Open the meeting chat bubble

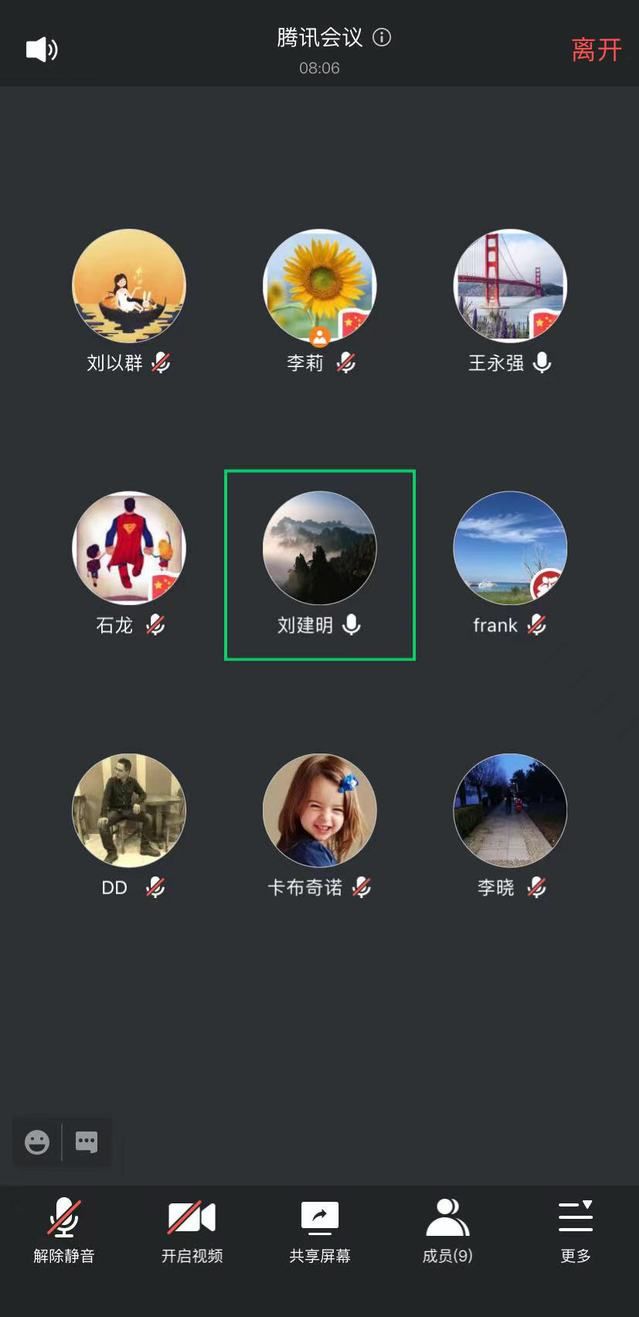click(87, 1142)
